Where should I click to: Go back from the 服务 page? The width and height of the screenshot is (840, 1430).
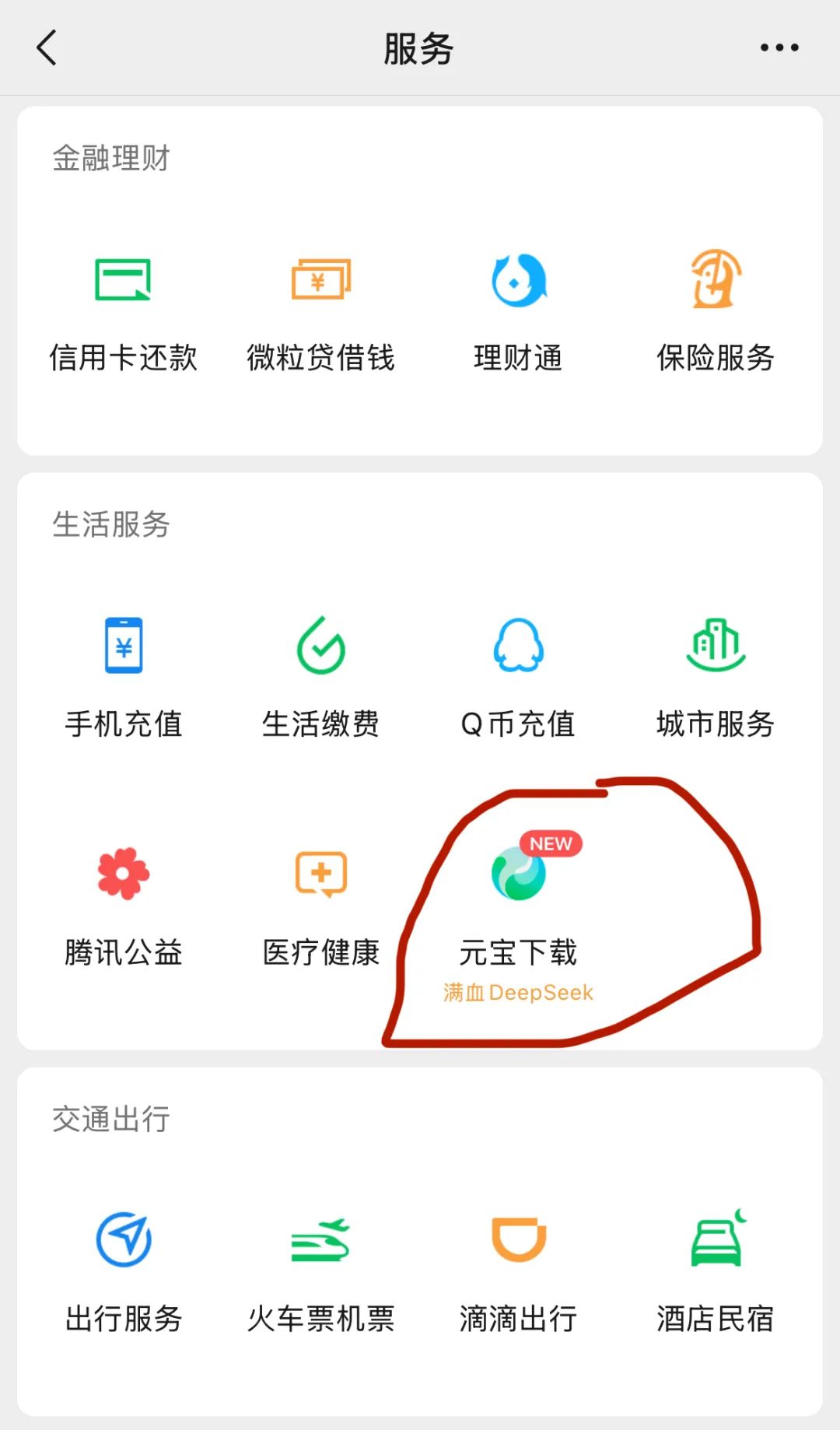[x=47, y=48]
